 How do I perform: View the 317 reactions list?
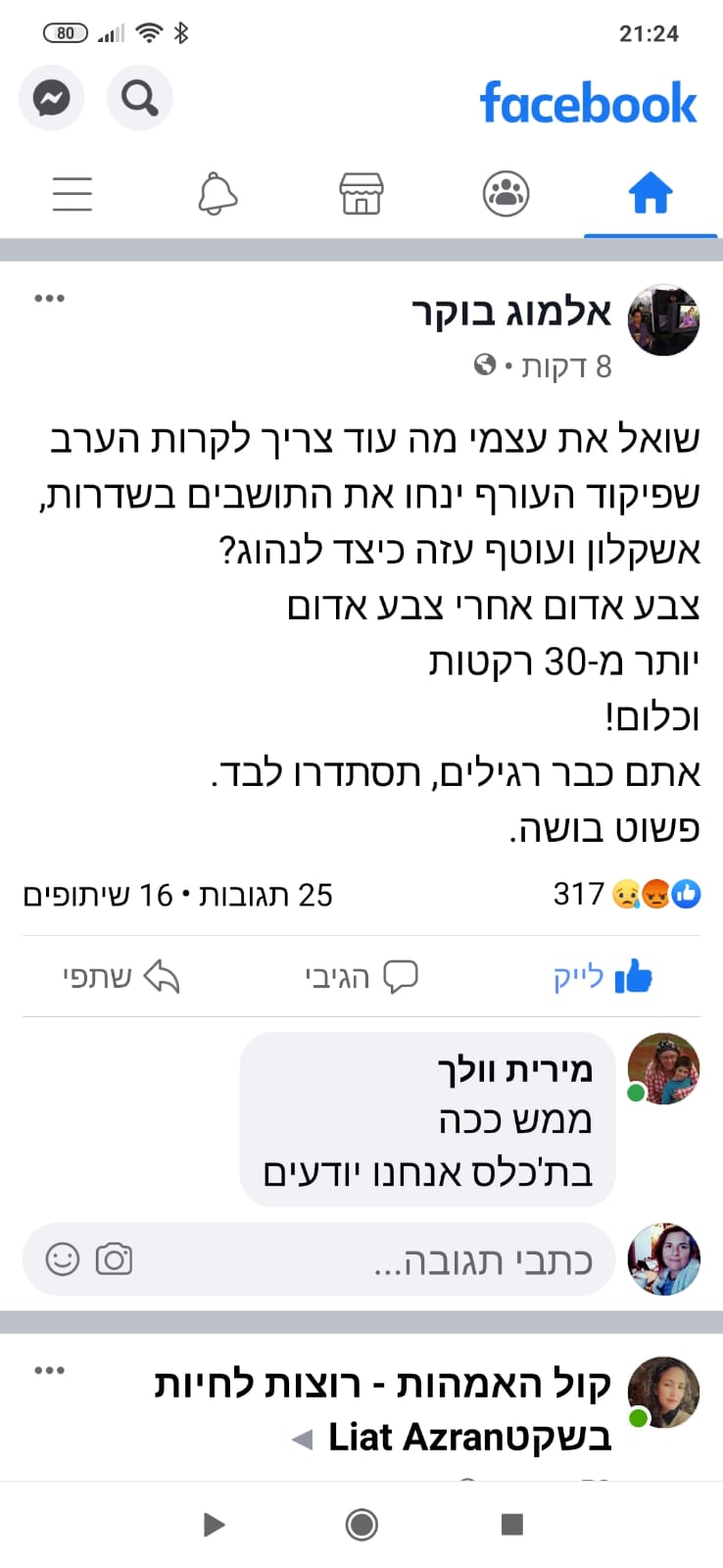[x=627, y=894]
